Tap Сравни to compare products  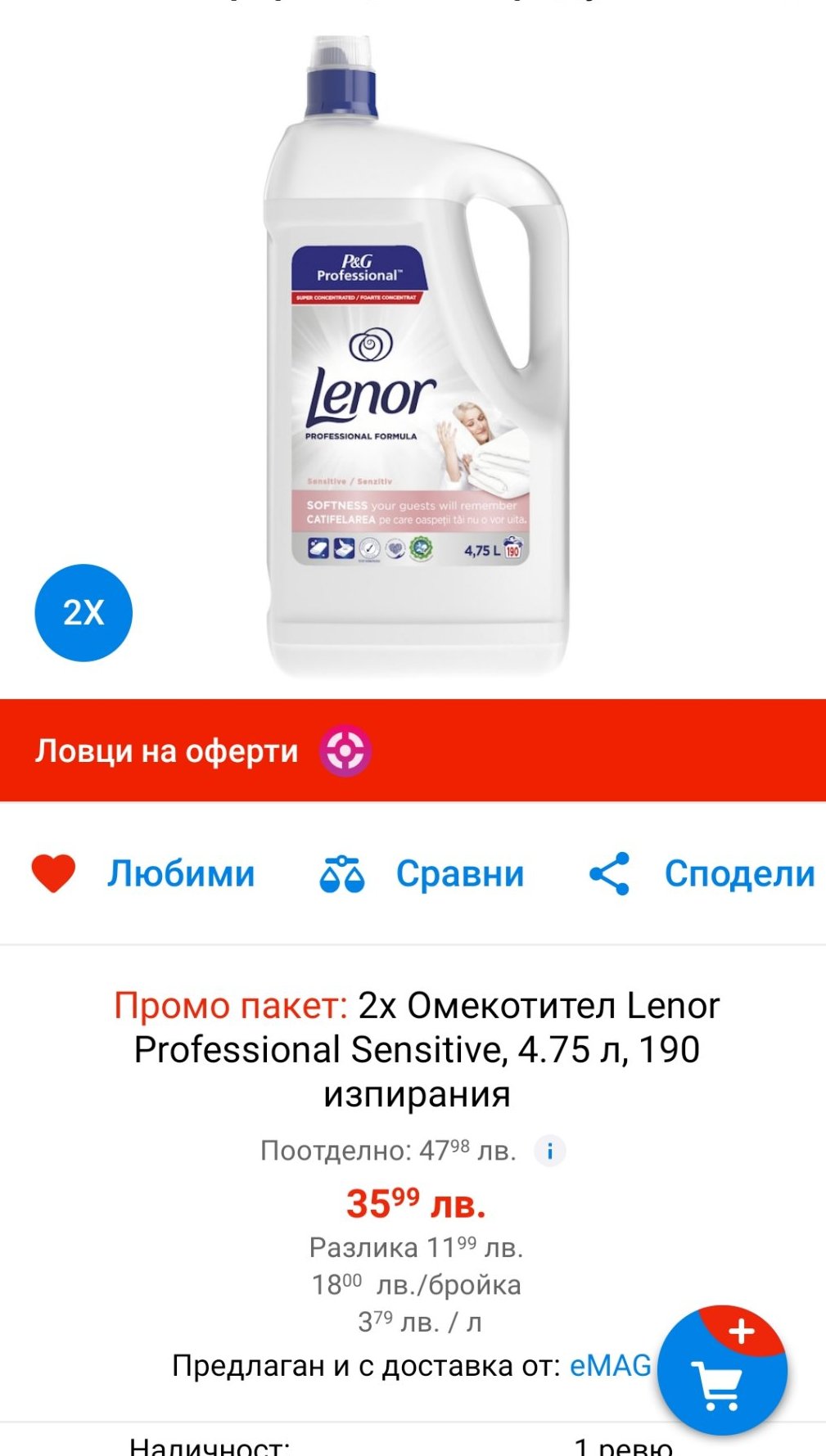point(422,873)
